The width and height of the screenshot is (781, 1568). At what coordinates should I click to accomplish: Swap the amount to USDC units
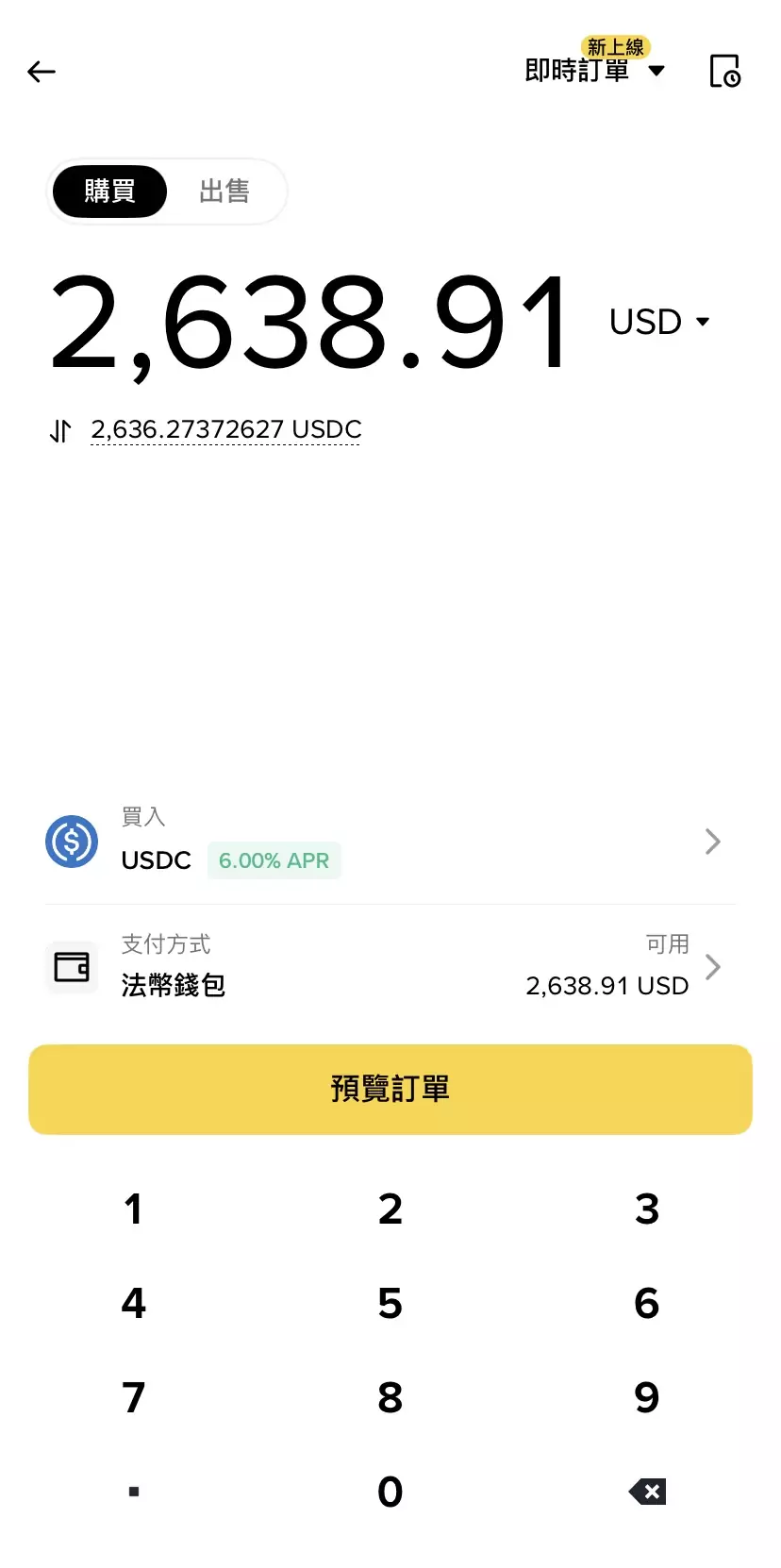click(60, 431)
